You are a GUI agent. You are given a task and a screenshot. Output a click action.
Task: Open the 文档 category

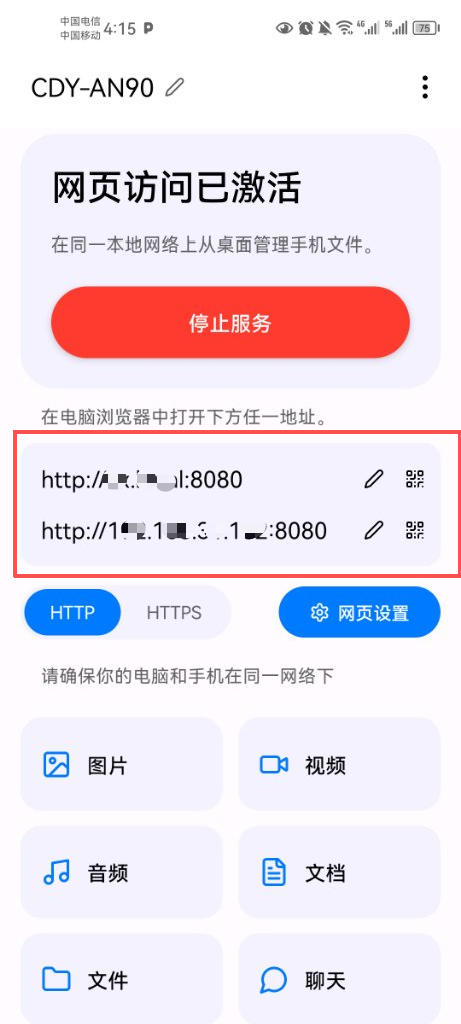[340, 872]
